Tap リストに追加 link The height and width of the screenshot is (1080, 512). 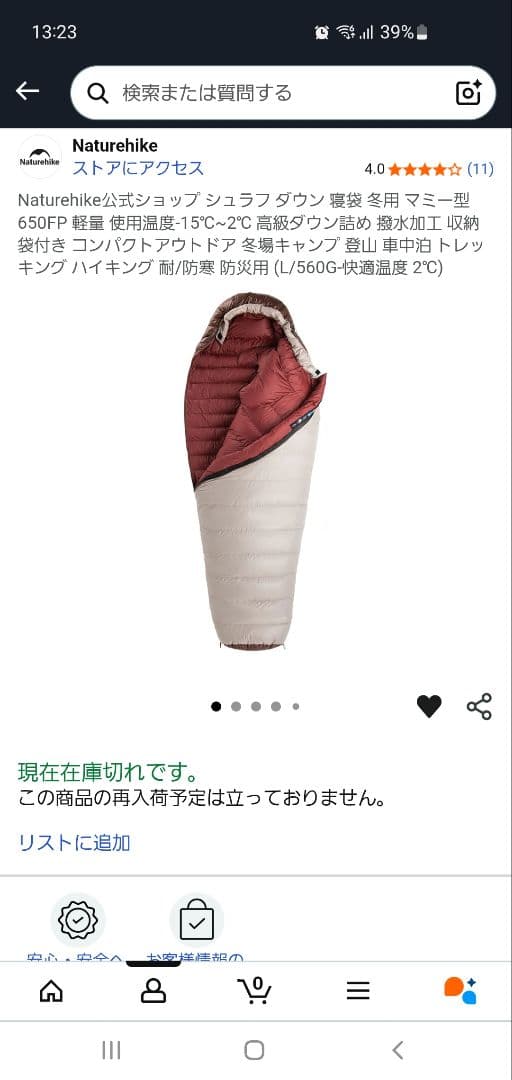point(74,842)
